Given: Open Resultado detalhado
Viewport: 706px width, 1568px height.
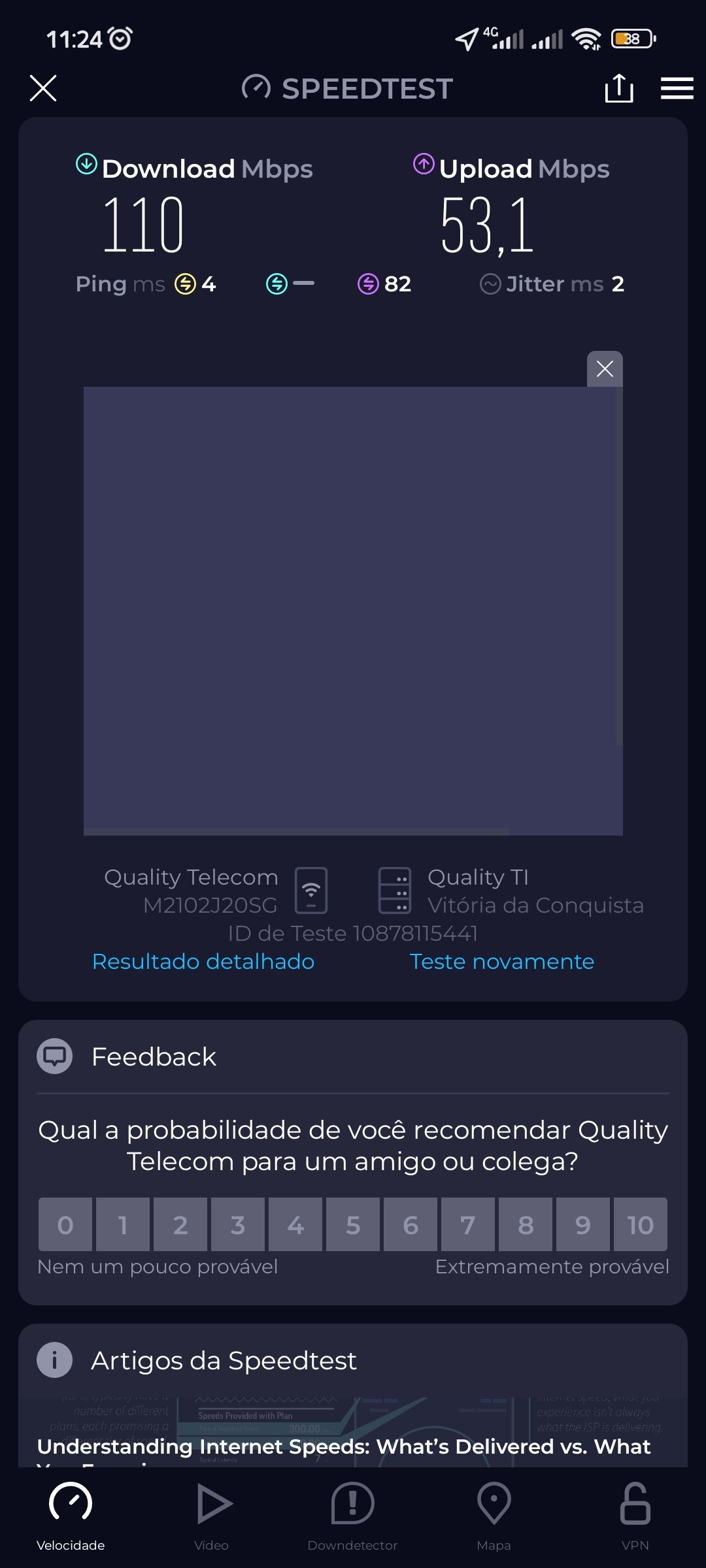Looking at the screenshot, I should tap(203, 962).
